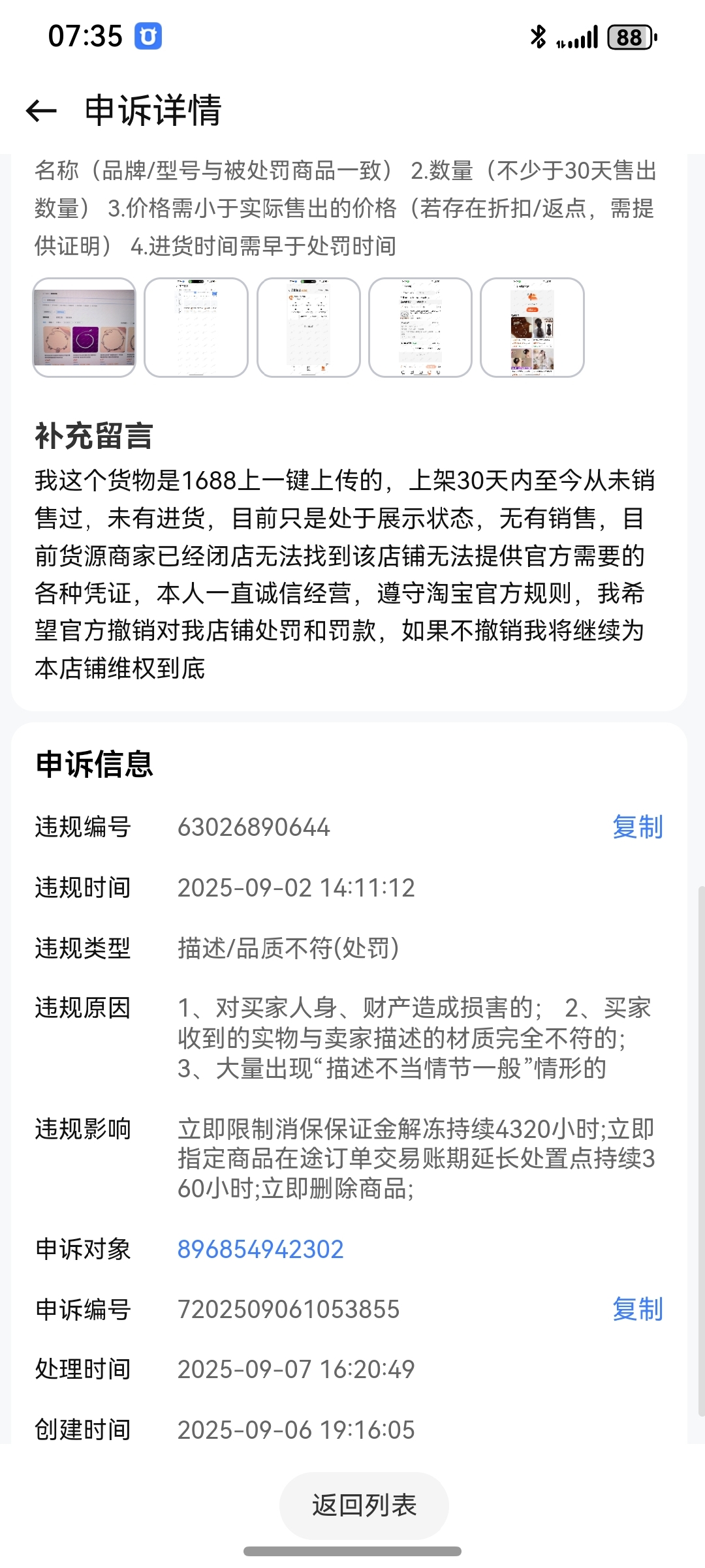The width and height of the screenshot is (705, 1568).
Task: Open the fifth evidence screenshot thumbnail
Action: click(x=532, y=328)
